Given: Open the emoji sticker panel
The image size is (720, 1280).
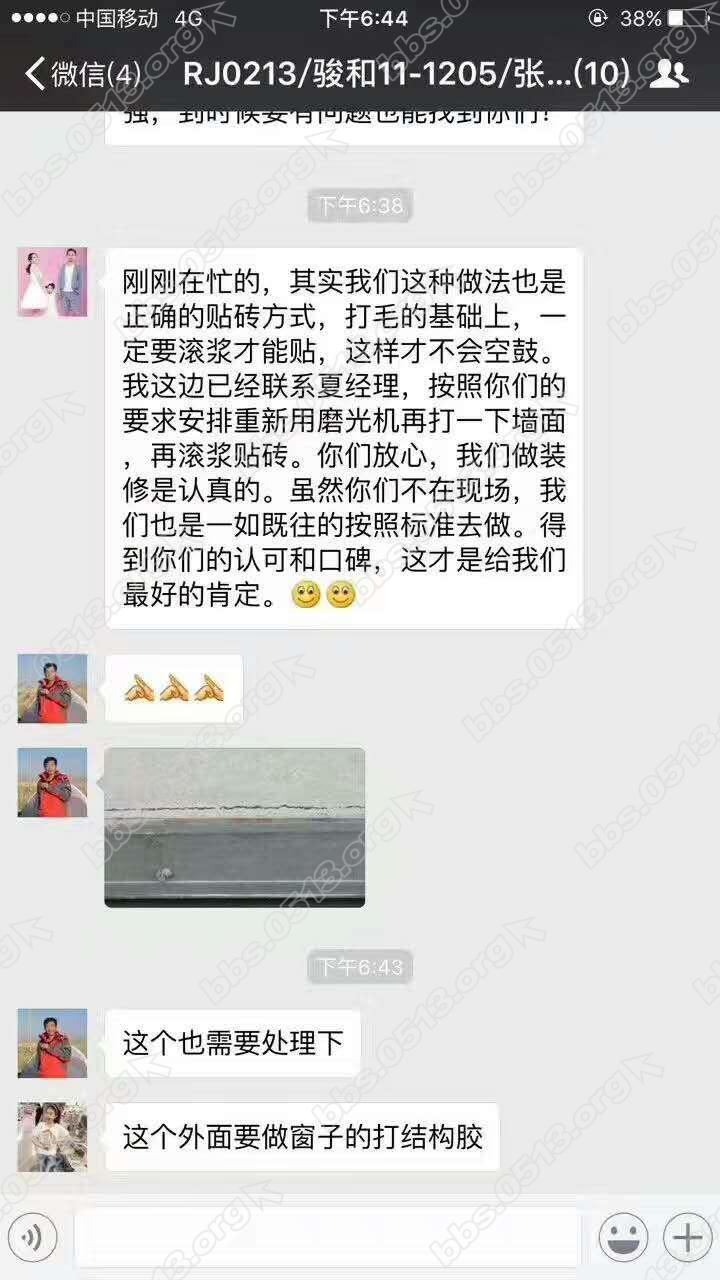Looking at the screenshot, I should (x=622, y=1238).
